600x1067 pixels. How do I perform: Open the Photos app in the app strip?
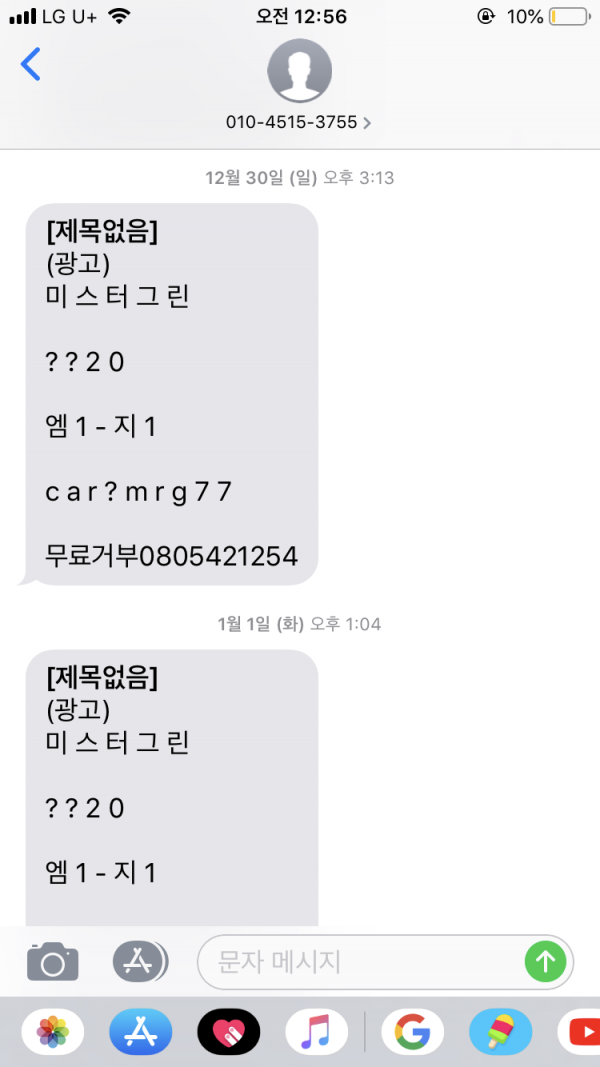pyautogui.click(x=52, y=1033)
